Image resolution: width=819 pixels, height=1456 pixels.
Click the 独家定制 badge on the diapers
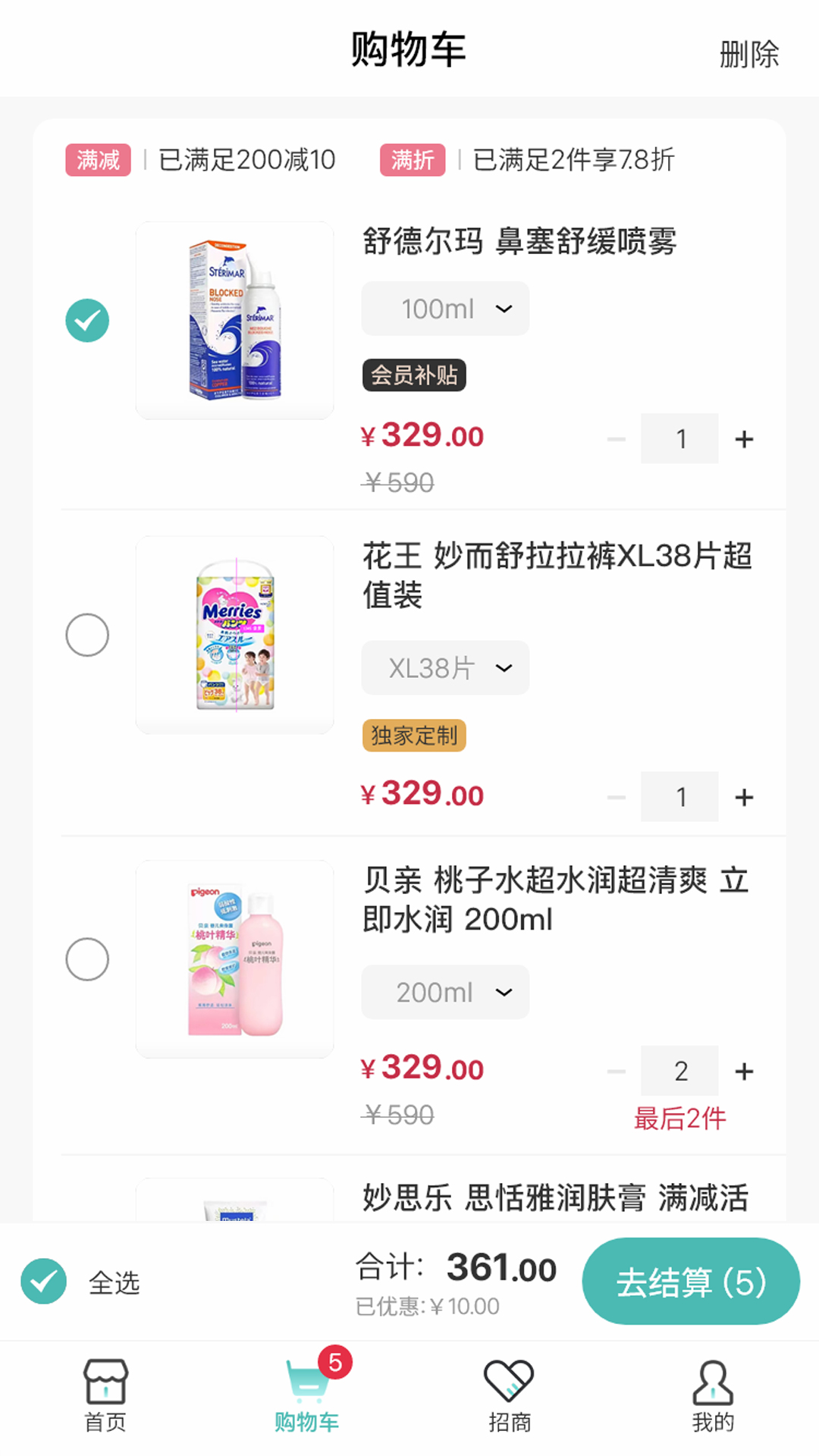pos(414,736)
